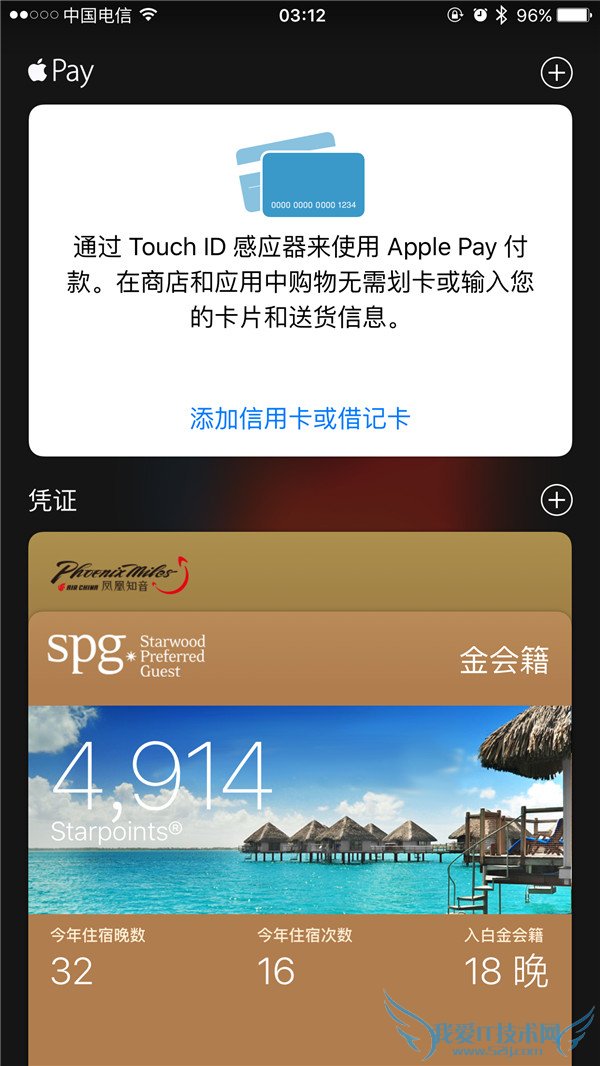Tap the 添加信用卡或借记卡 link

coord(300,419)
